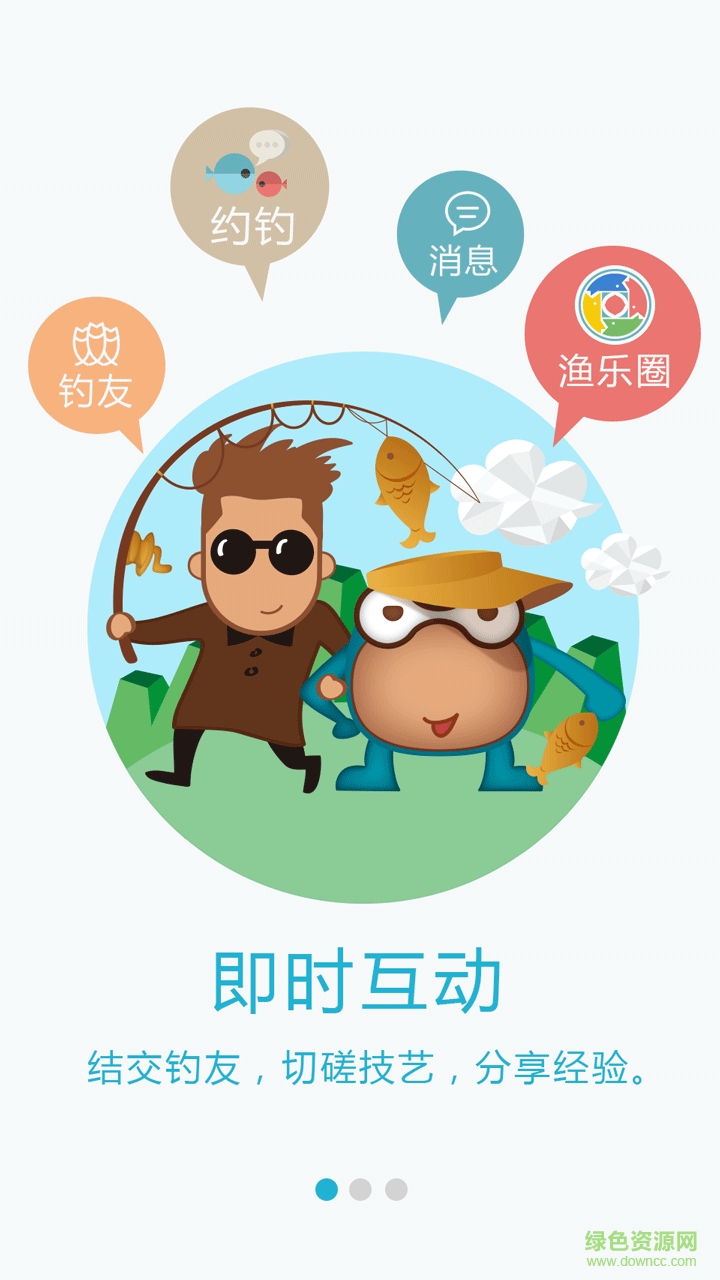Tap the first highlighted page indicator dot

[x=326, y=1189]
